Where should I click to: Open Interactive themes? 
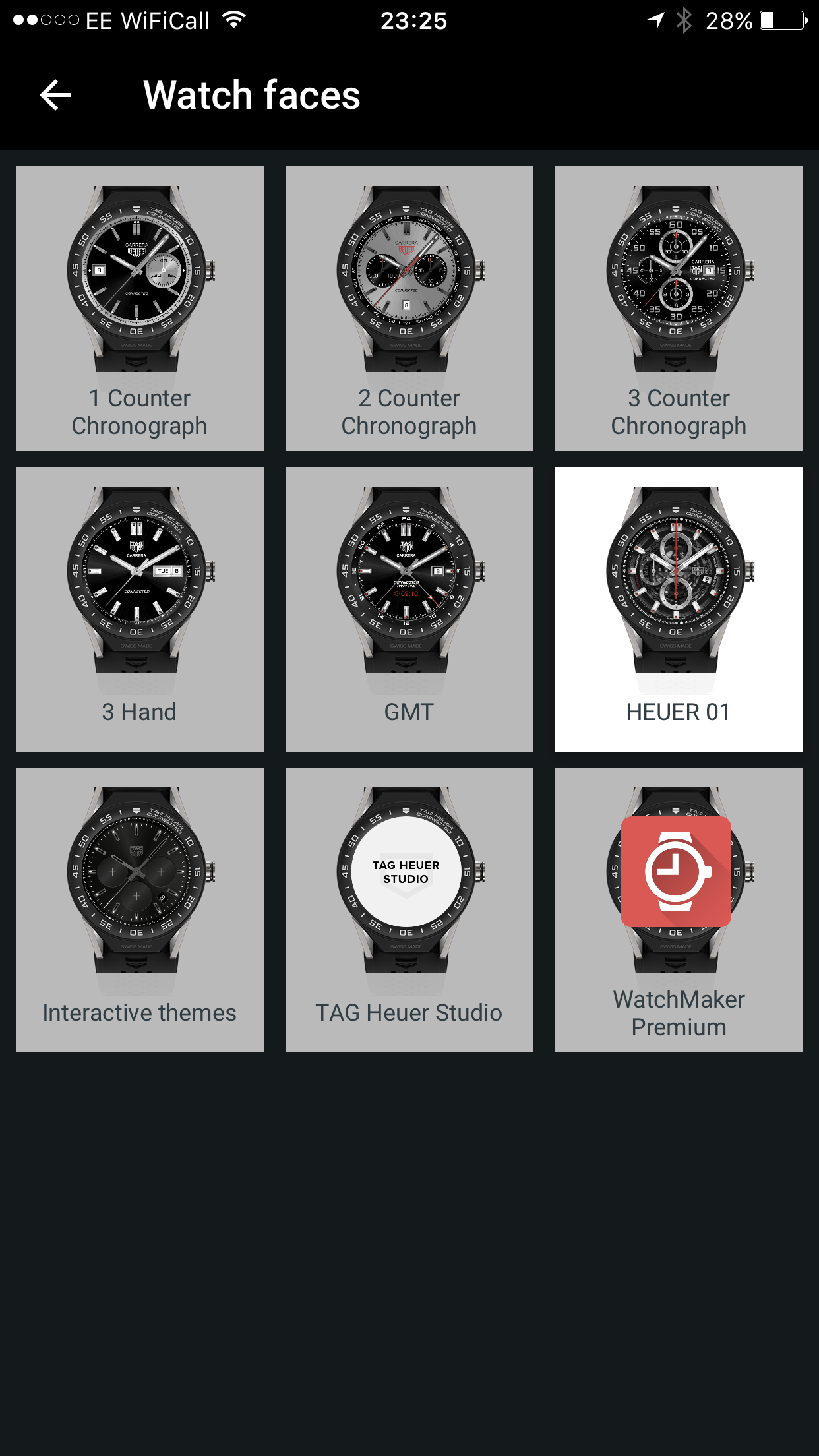pyautogui.click(x=139, y=909)
